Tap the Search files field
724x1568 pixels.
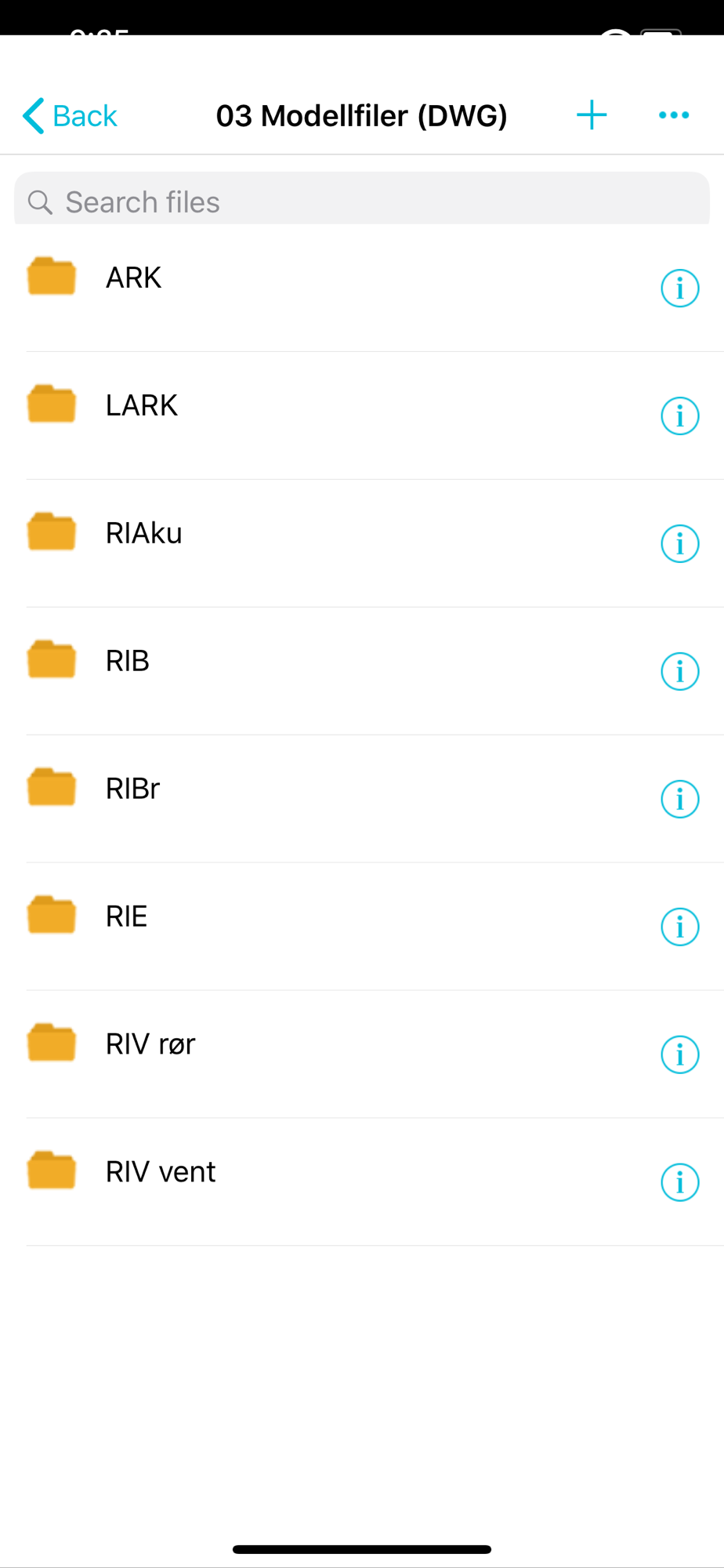(362, 199)
